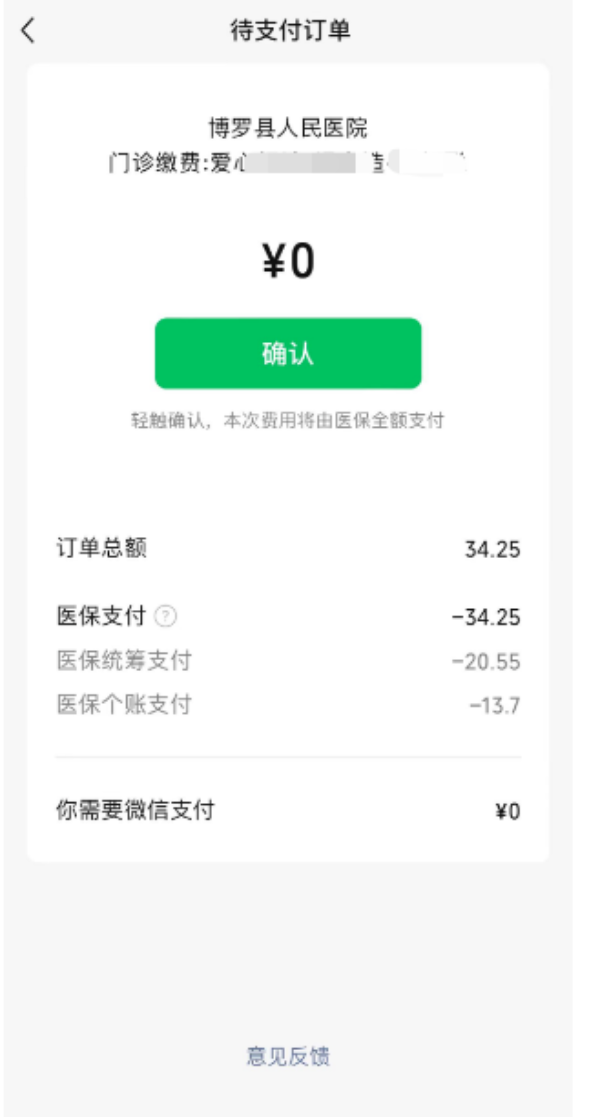Open the help icon beside 医保支付
600x1117 pixels.
click(167, 617)
